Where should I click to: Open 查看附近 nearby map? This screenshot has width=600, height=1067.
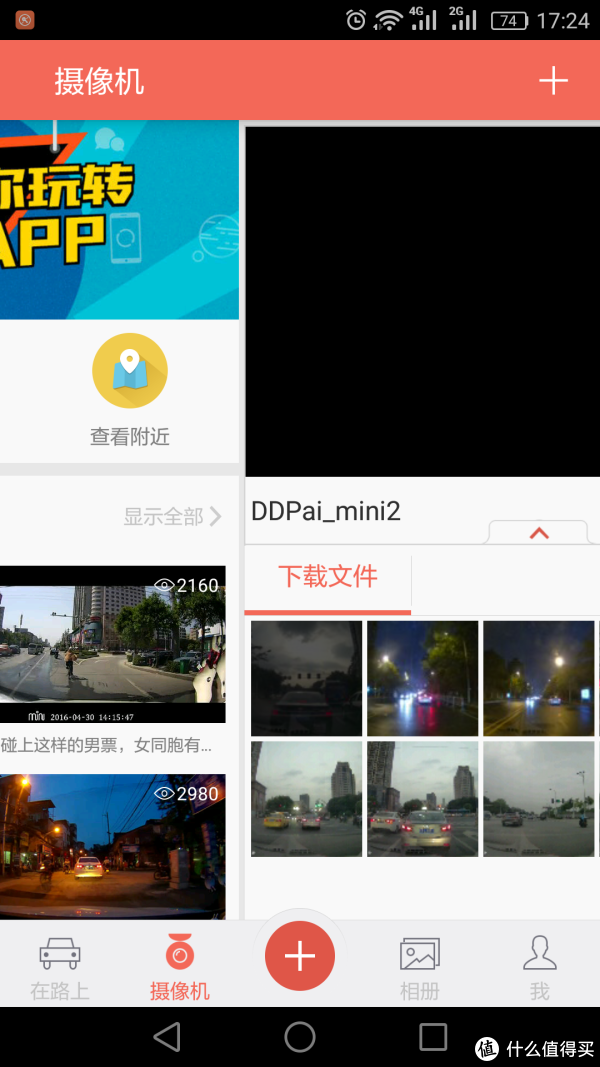pos(129,388)
